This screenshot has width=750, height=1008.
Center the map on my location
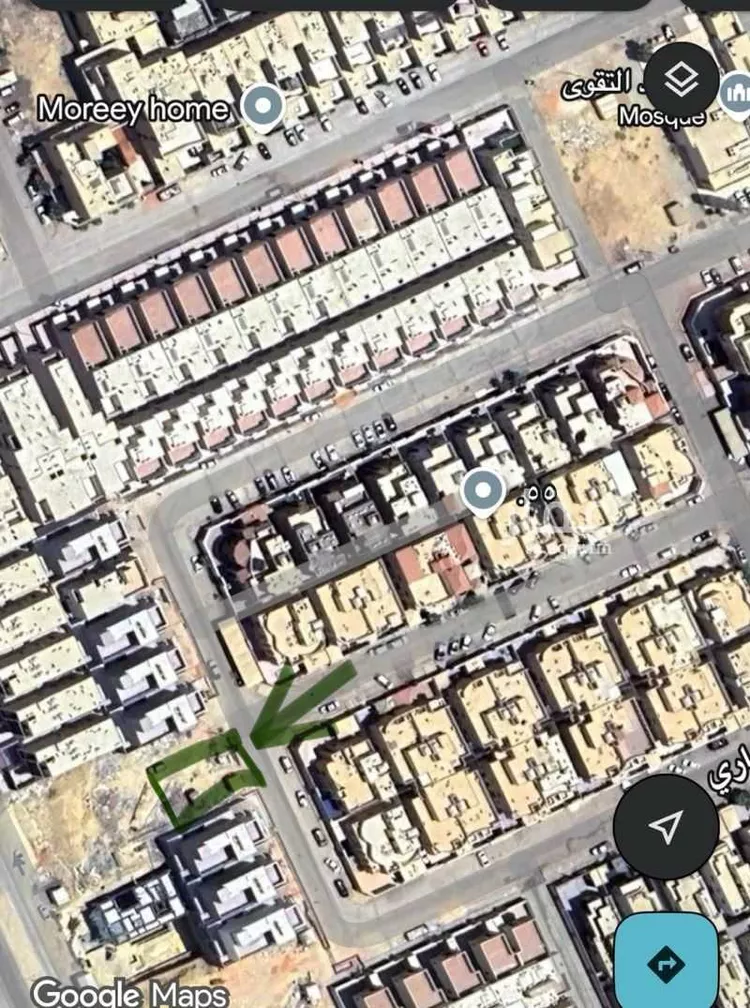click(x=665, y=826)
